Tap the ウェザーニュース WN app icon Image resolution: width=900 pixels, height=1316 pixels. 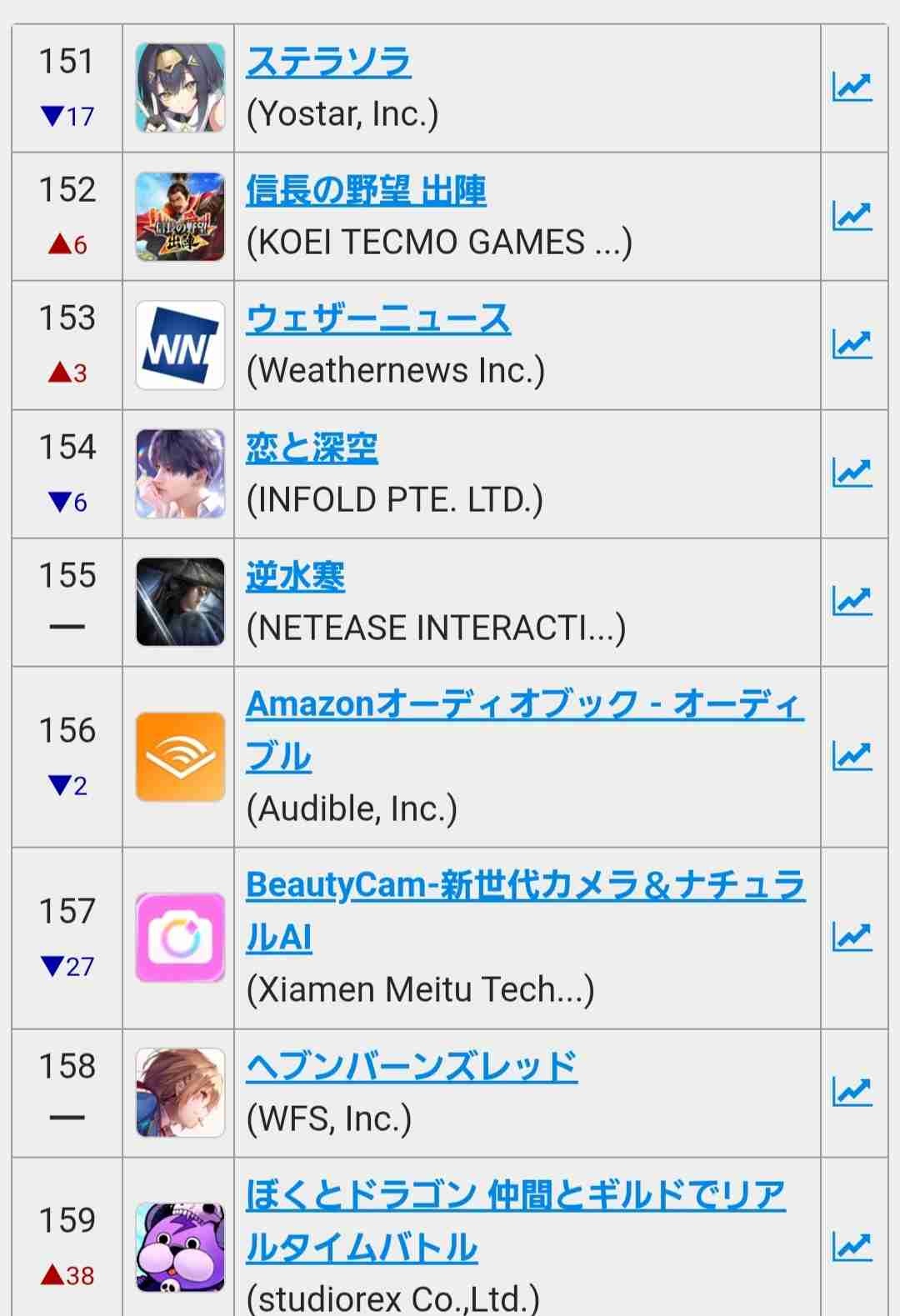(180, 345)
